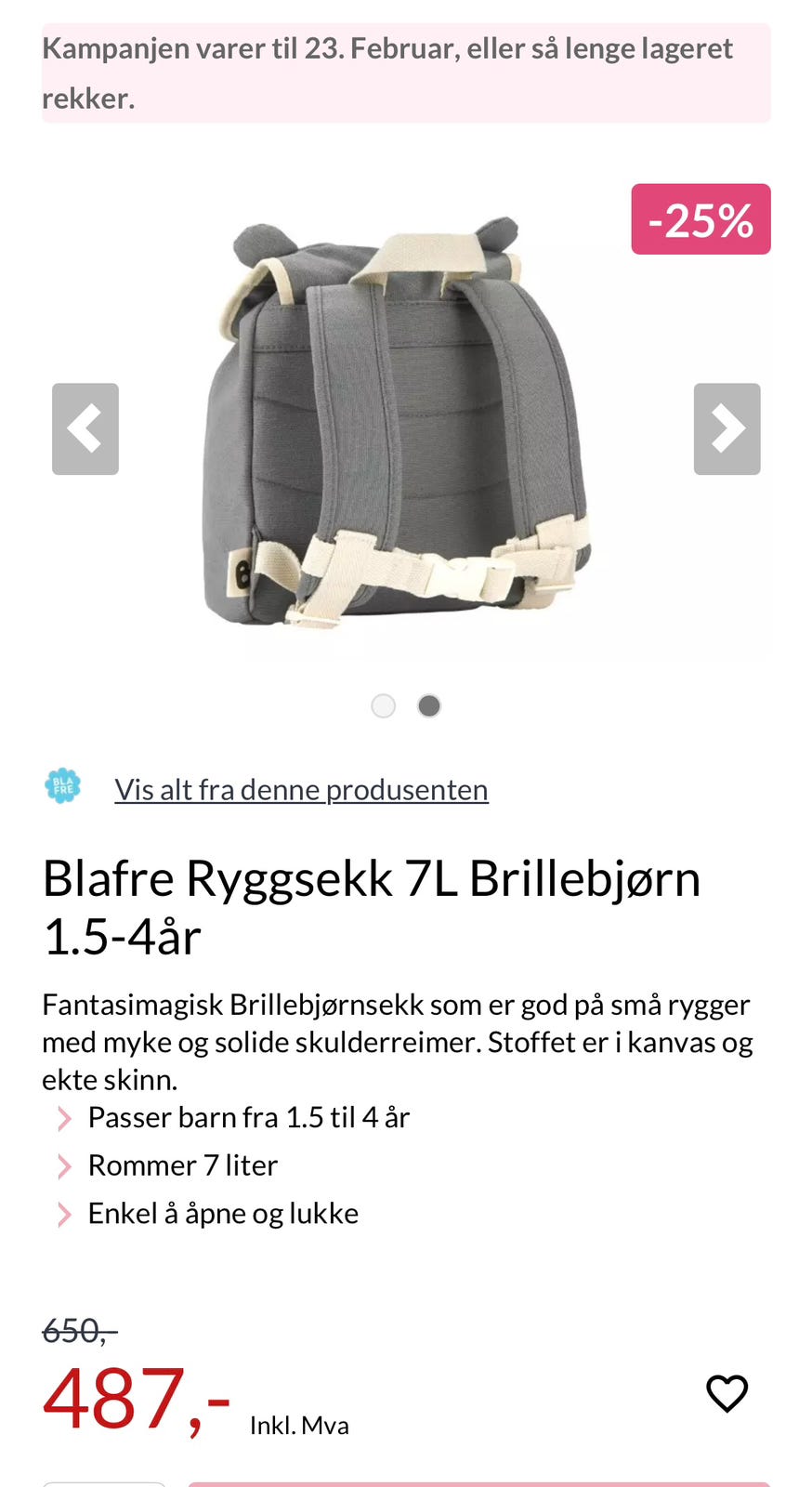
Task: Click the carousel dot slider row
Action: tap(406, 705)
